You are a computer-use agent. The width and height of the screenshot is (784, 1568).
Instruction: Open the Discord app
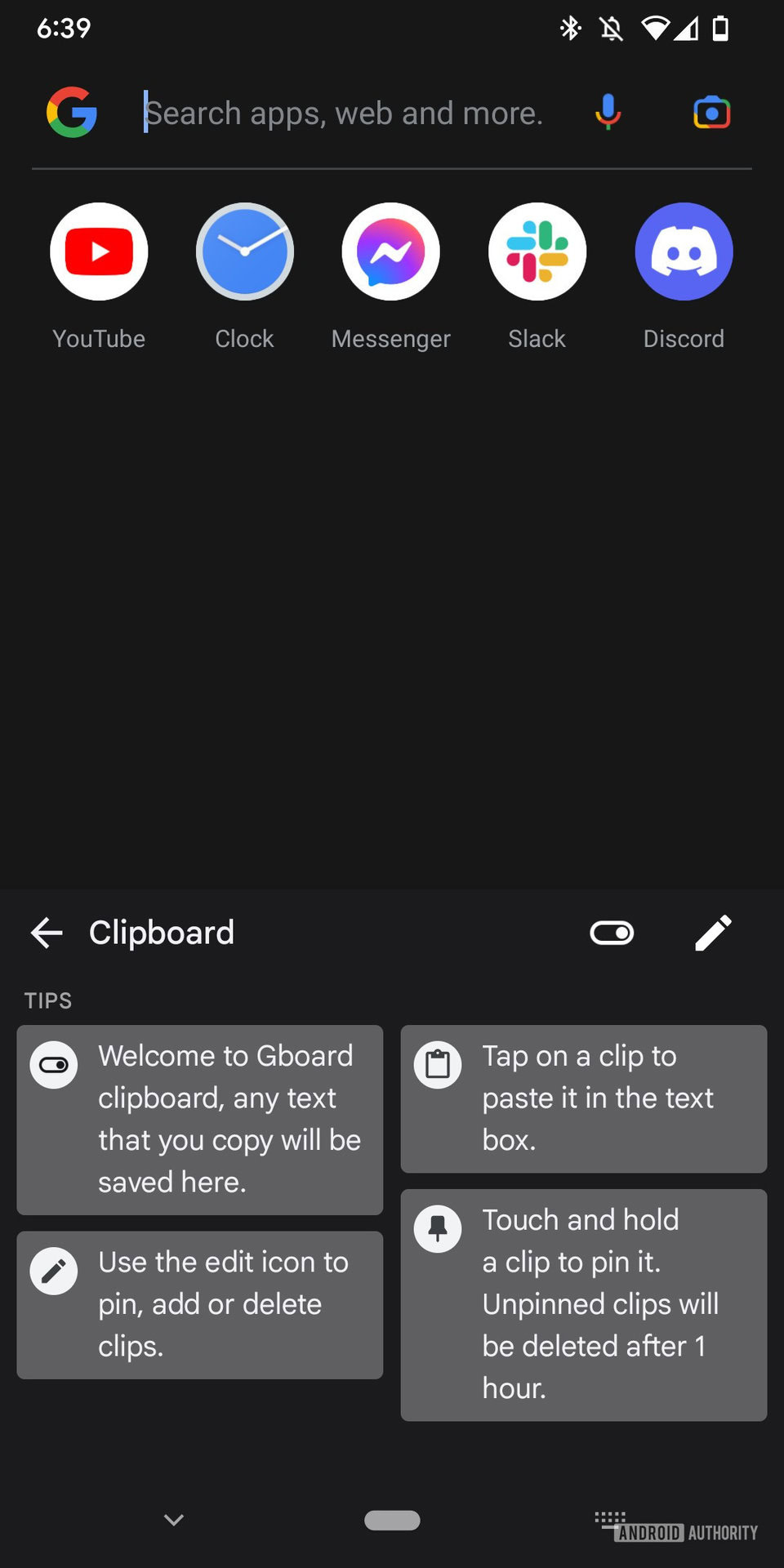pyautogui.click(x=684, y=252)
